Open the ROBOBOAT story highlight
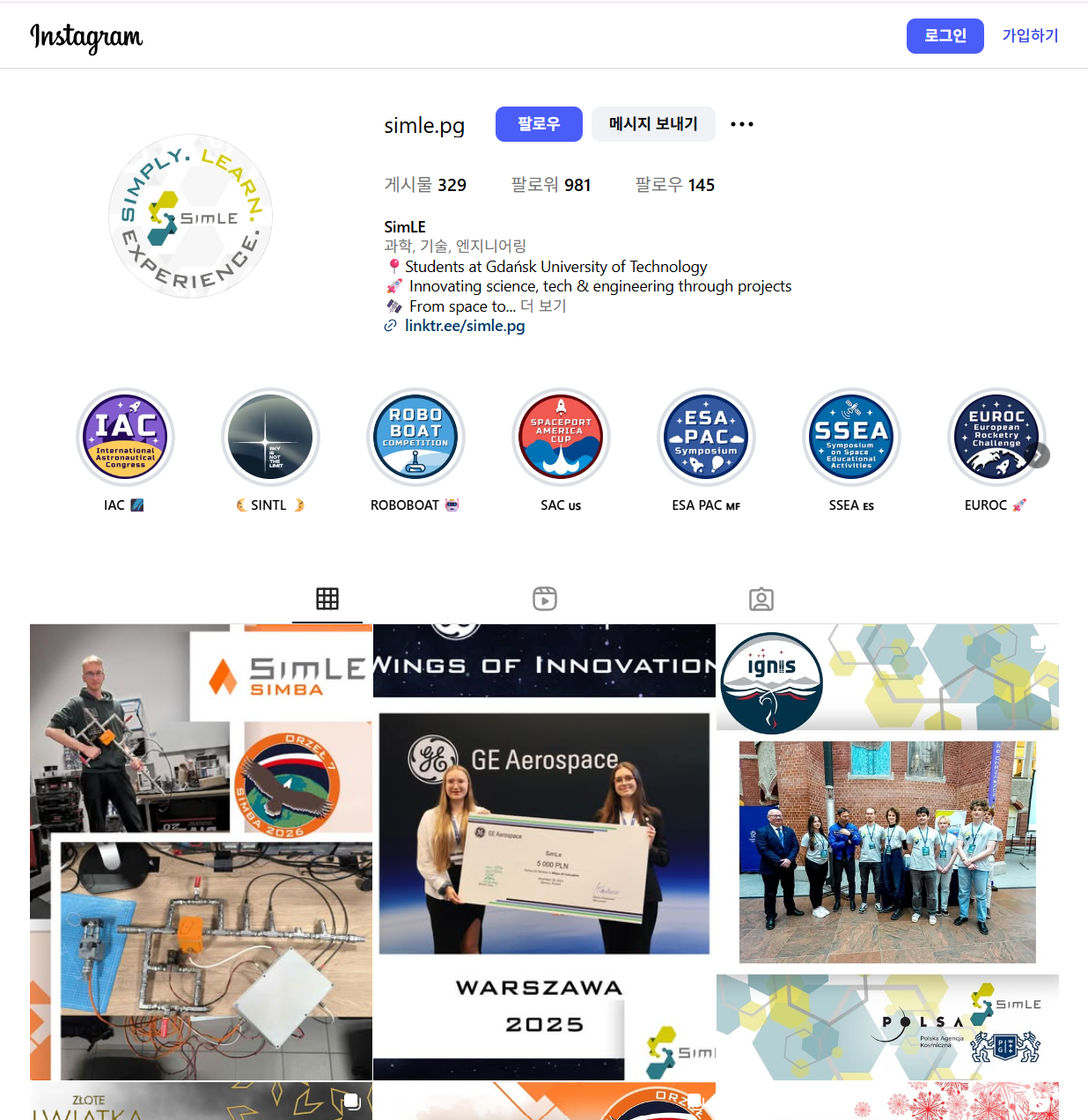 pos(415,438)
